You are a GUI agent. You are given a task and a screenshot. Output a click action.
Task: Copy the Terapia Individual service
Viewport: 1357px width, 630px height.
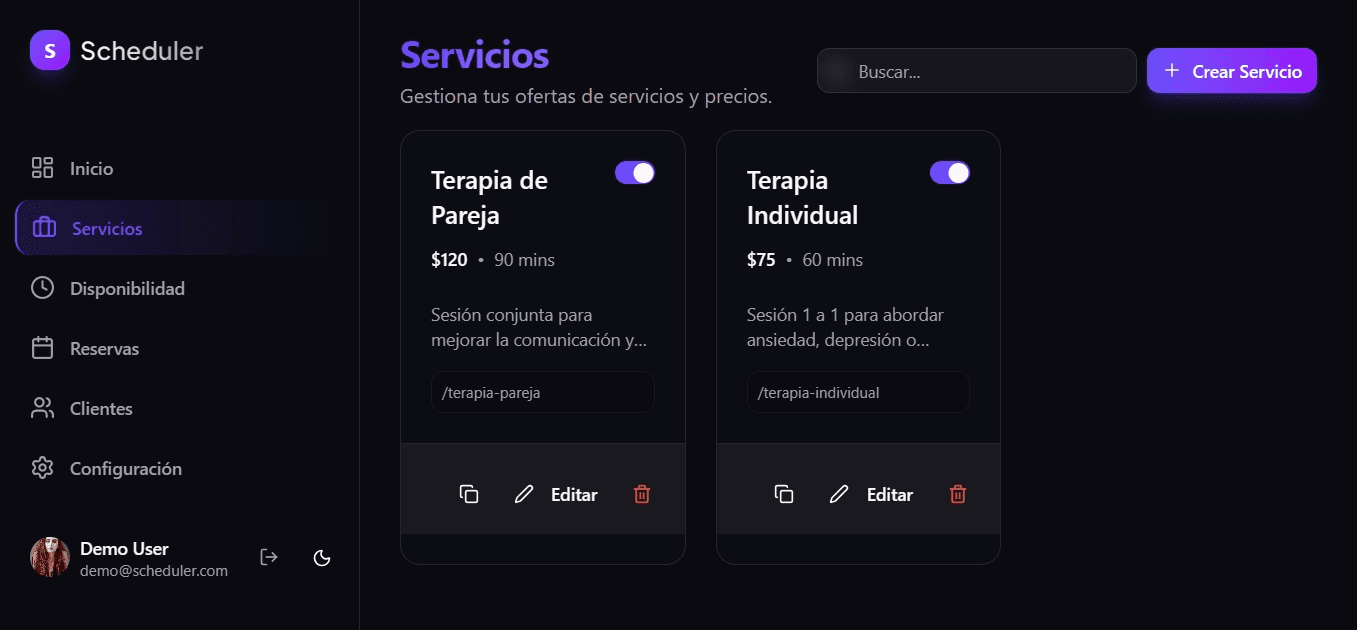784,494
